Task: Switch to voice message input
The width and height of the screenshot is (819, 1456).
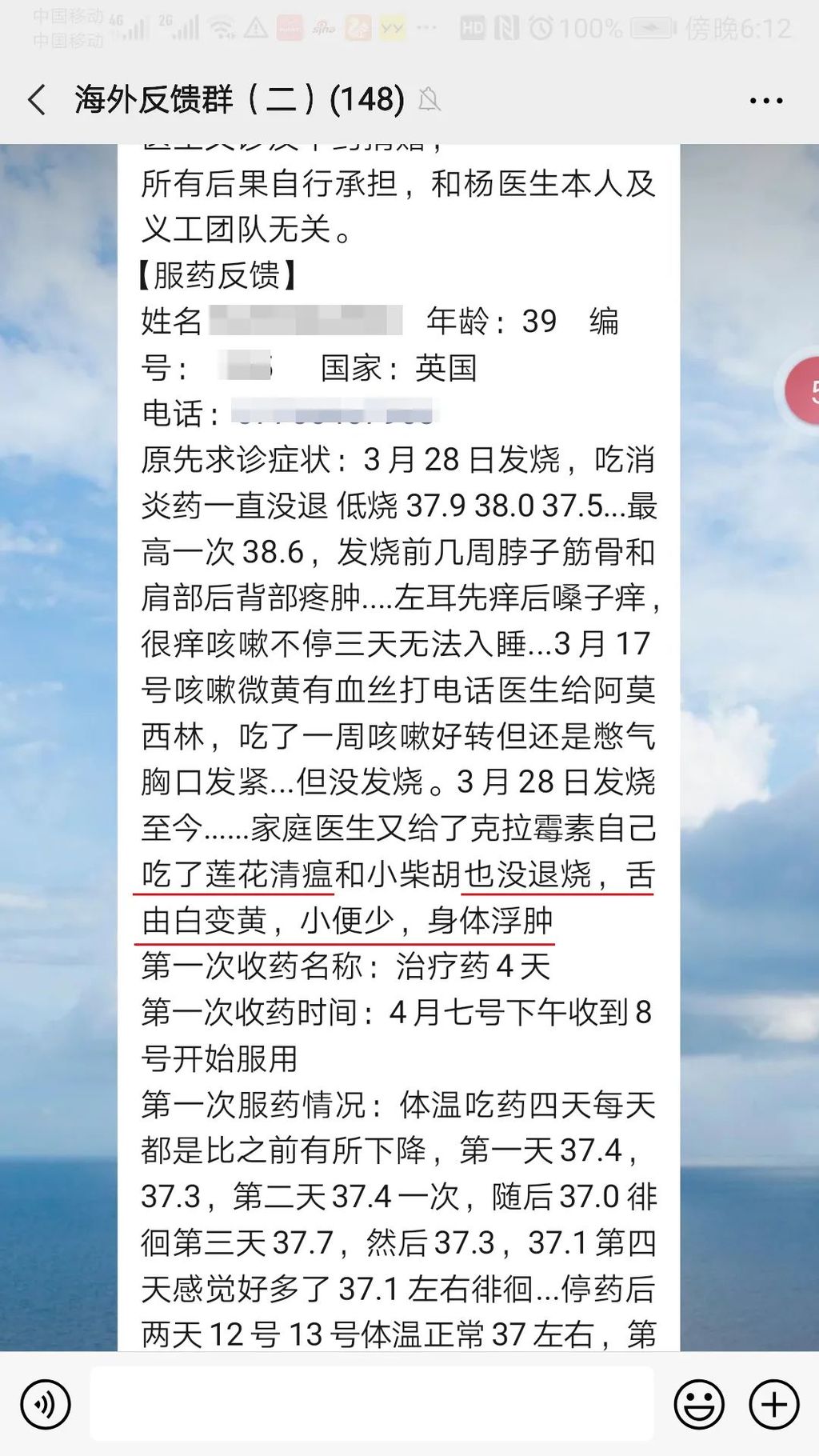Action: [x=46, y=1404]
